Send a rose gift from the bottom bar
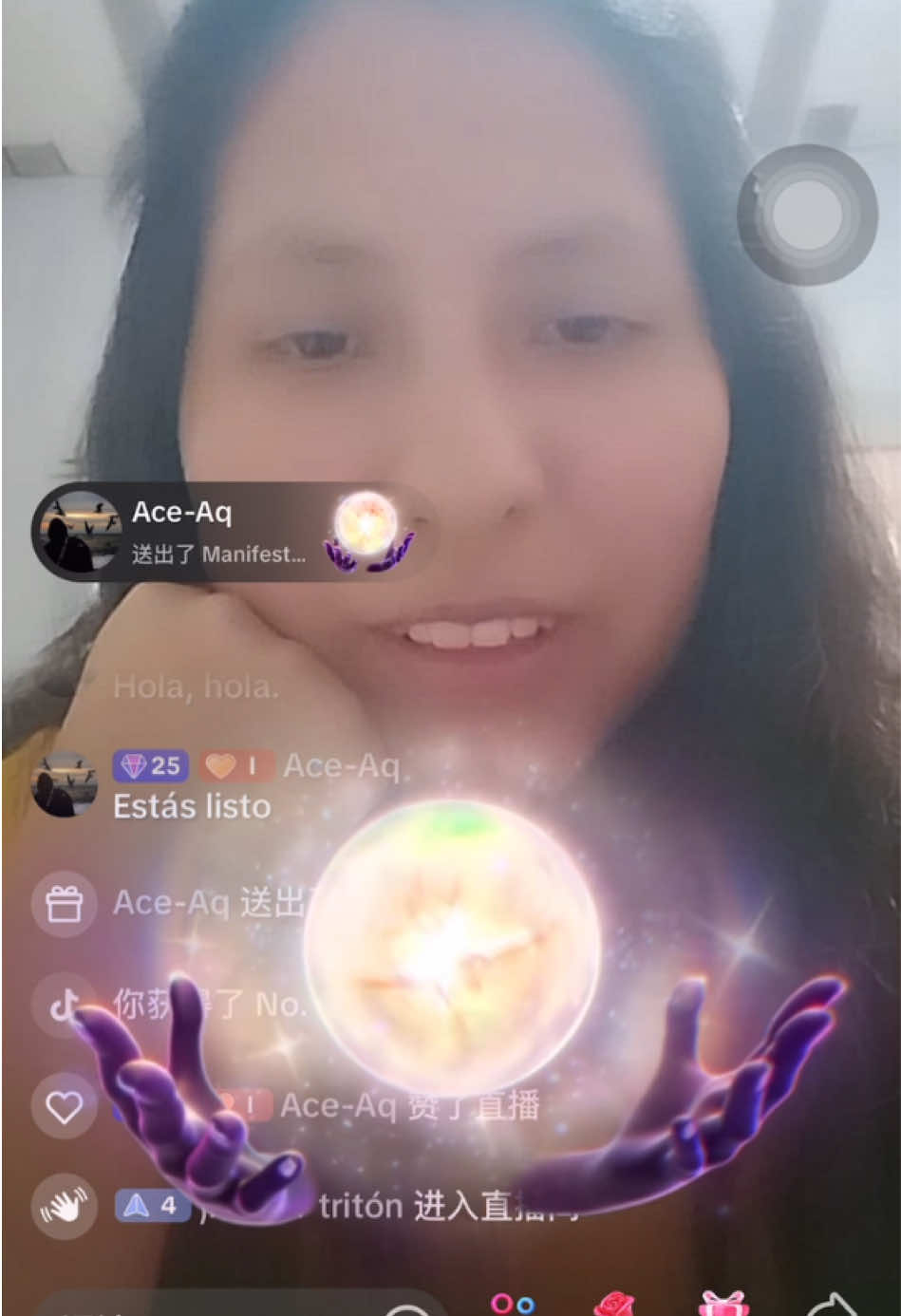Viewport: 901px width, 1316px height. pos(616,1304)
